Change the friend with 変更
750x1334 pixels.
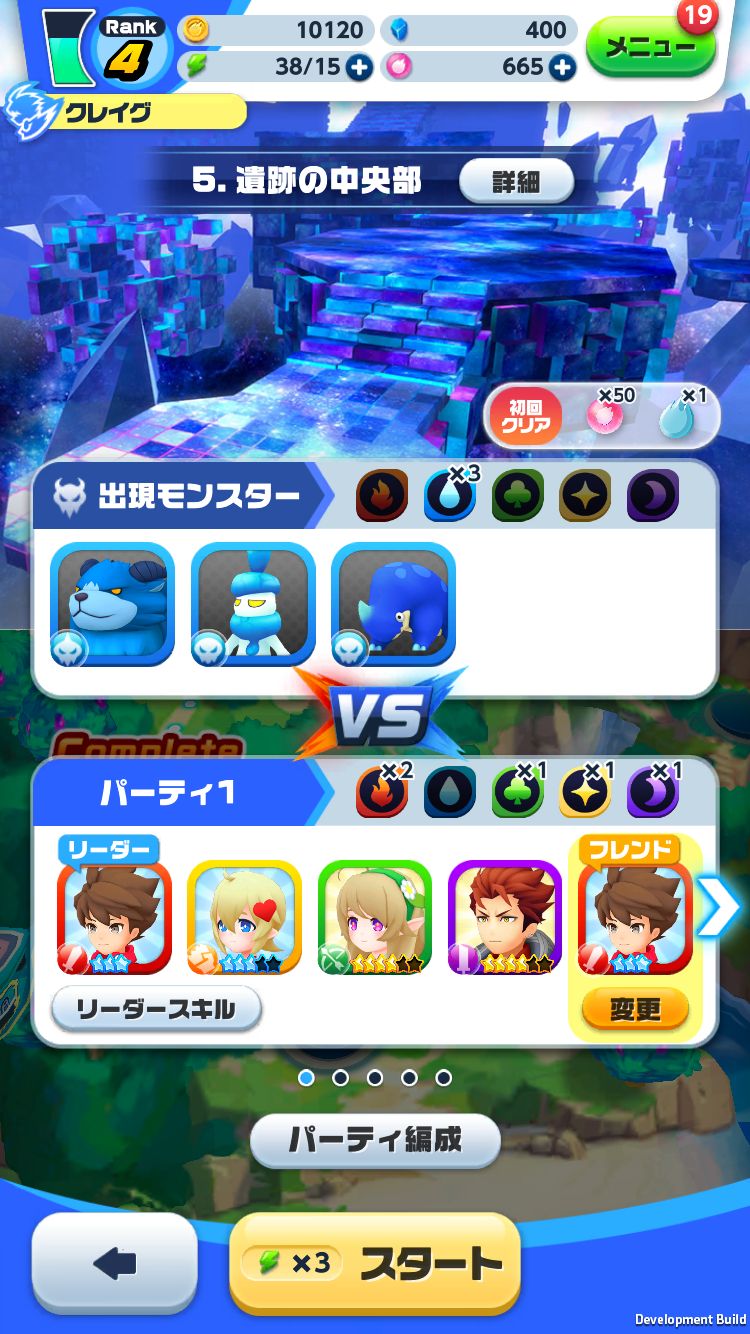click(x=635, y=1009)
